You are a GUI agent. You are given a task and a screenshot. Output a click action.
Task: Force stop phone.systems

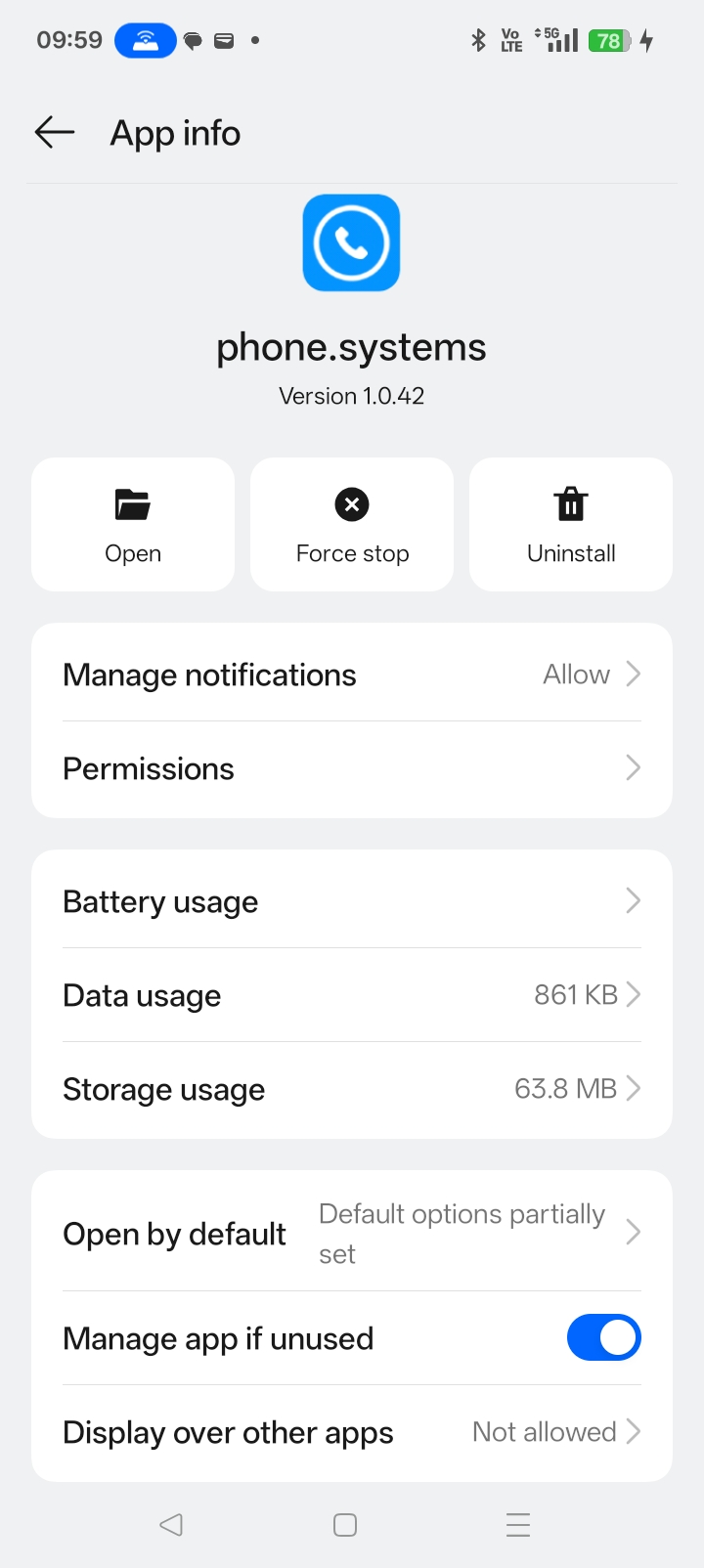pyautogui.click(x=352, y=525)
